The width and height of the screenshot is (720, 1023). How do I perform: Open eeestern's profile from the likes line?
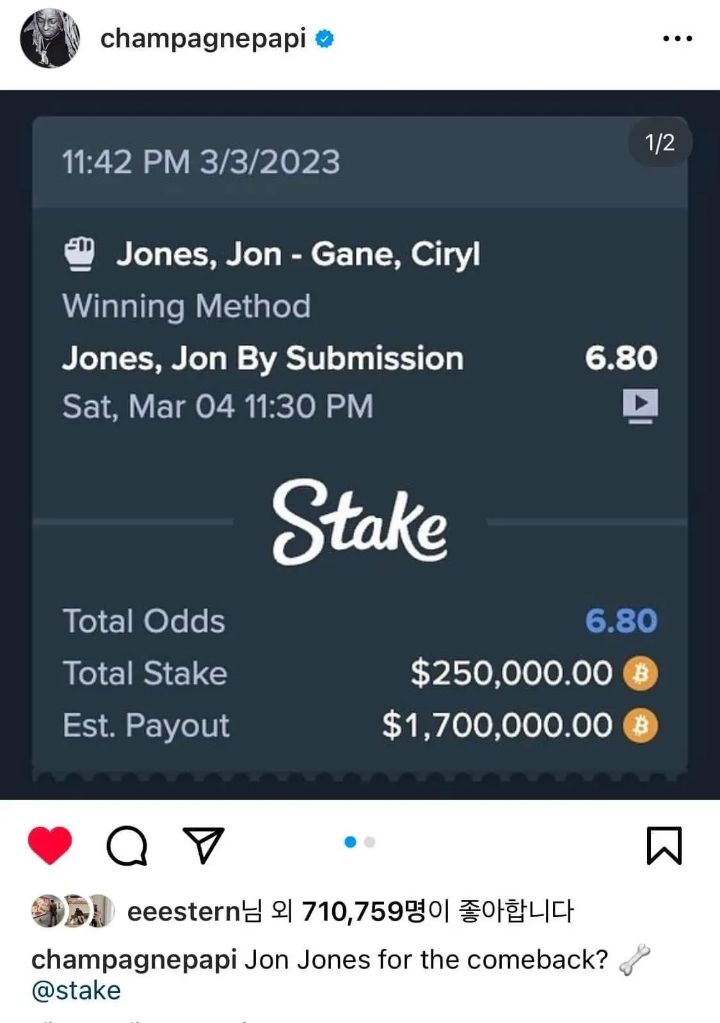[x=184, y=911]
